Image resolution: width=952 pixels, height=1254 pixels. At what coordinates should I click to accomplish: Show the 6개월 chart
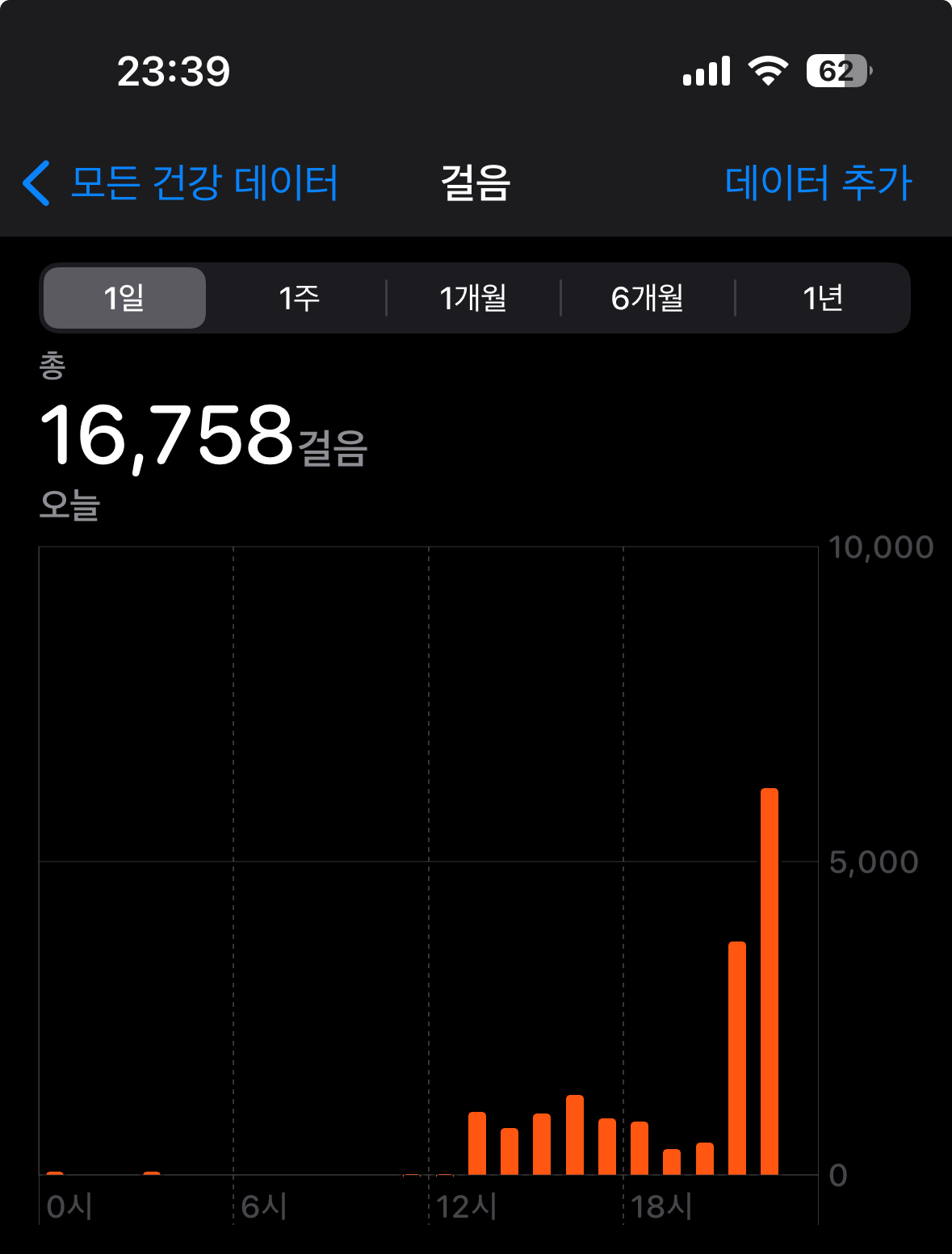[648, 298]
